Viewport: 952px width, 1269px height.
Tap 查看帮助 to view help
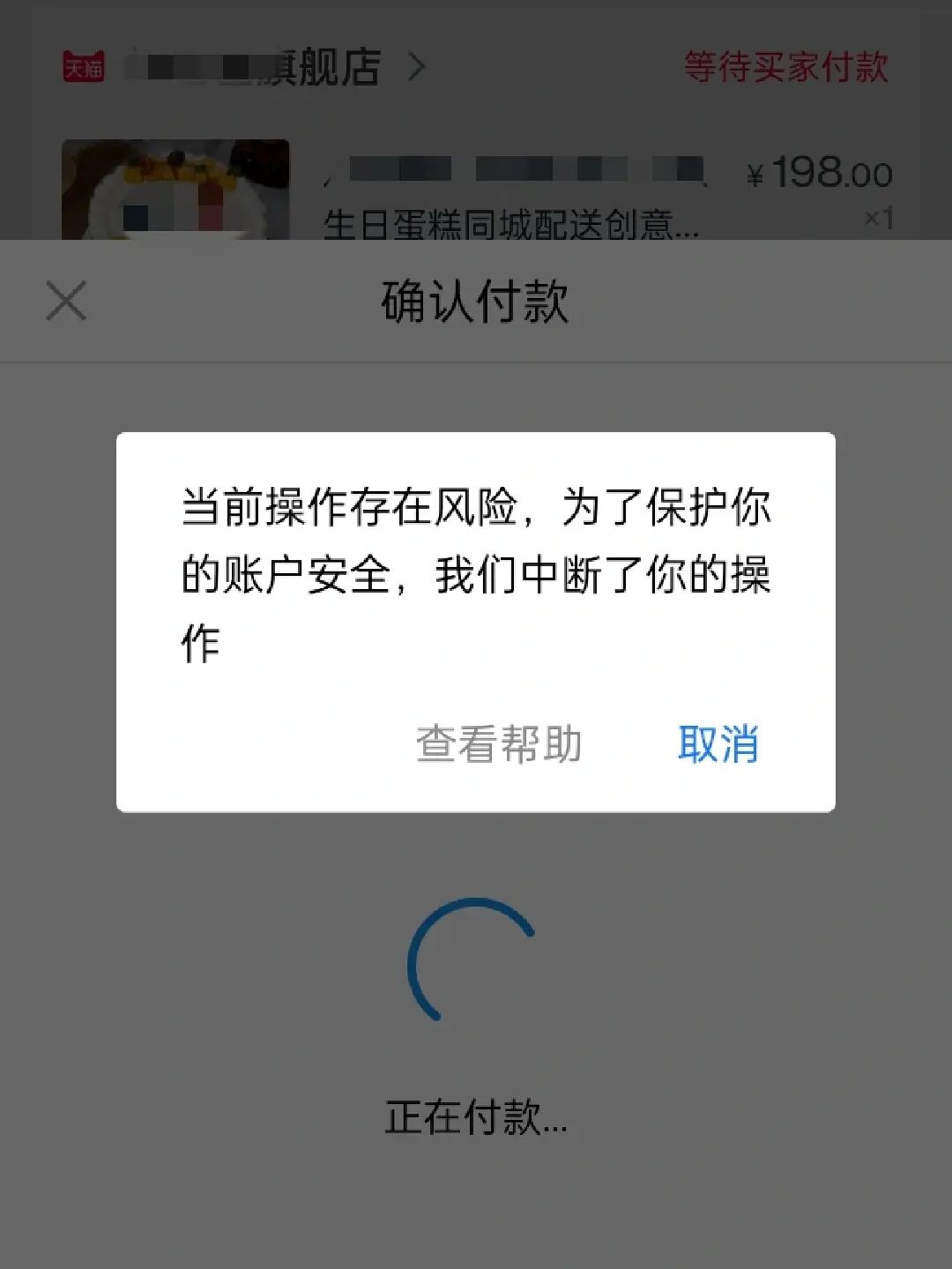pos(500,746)
